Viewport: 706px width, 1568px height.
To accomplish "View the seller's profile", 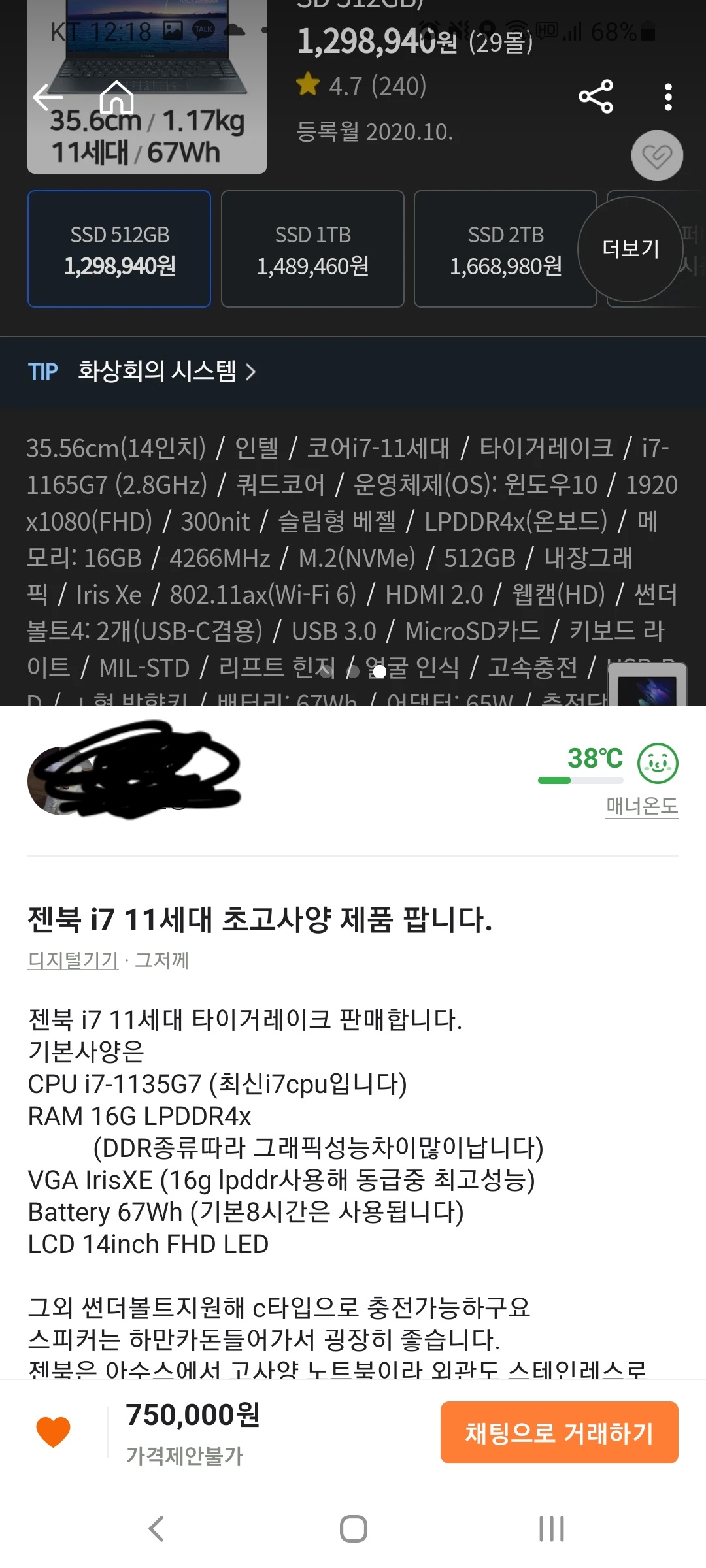I will (134, 771).
